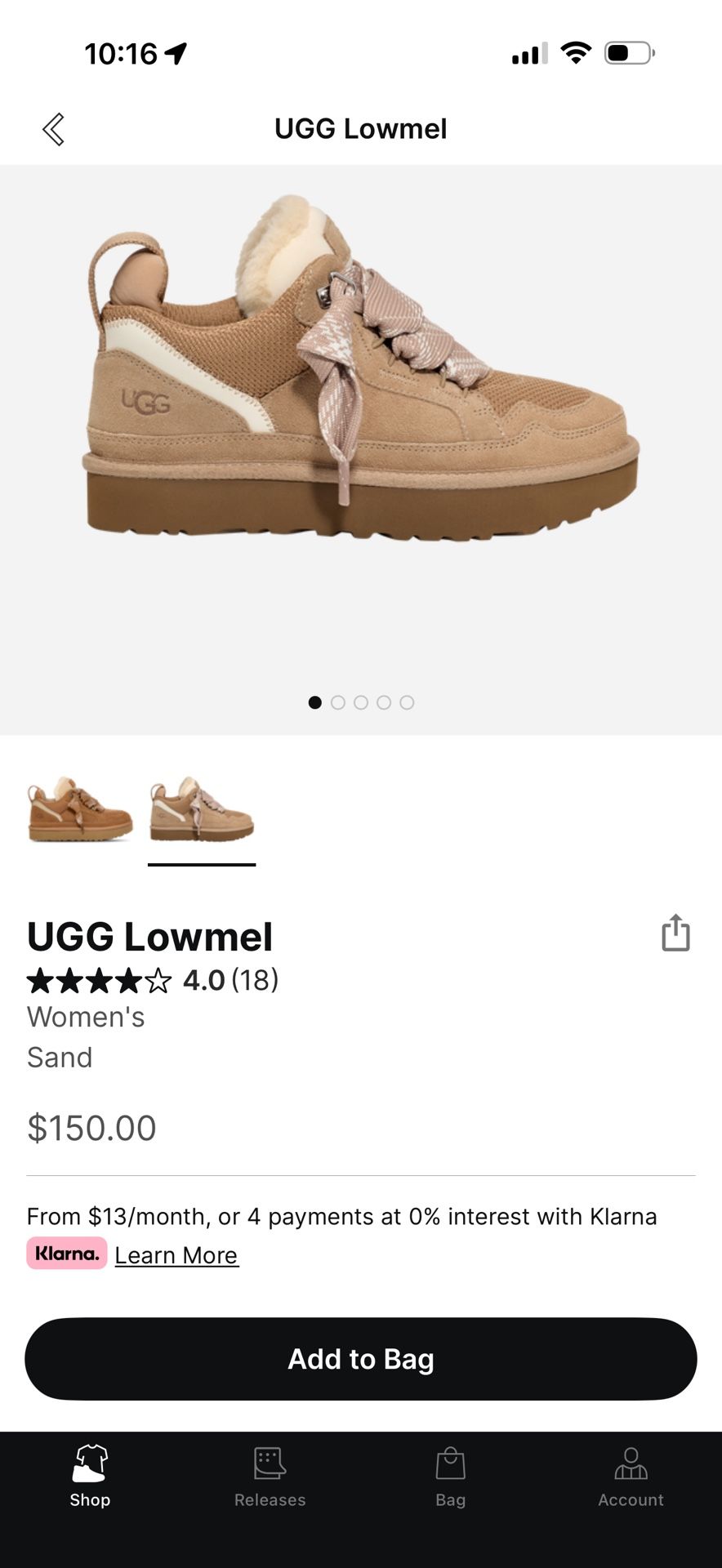722x1568 pixels.
Task: Open the Klarna Learn More link
Action: click(176, 1254)
